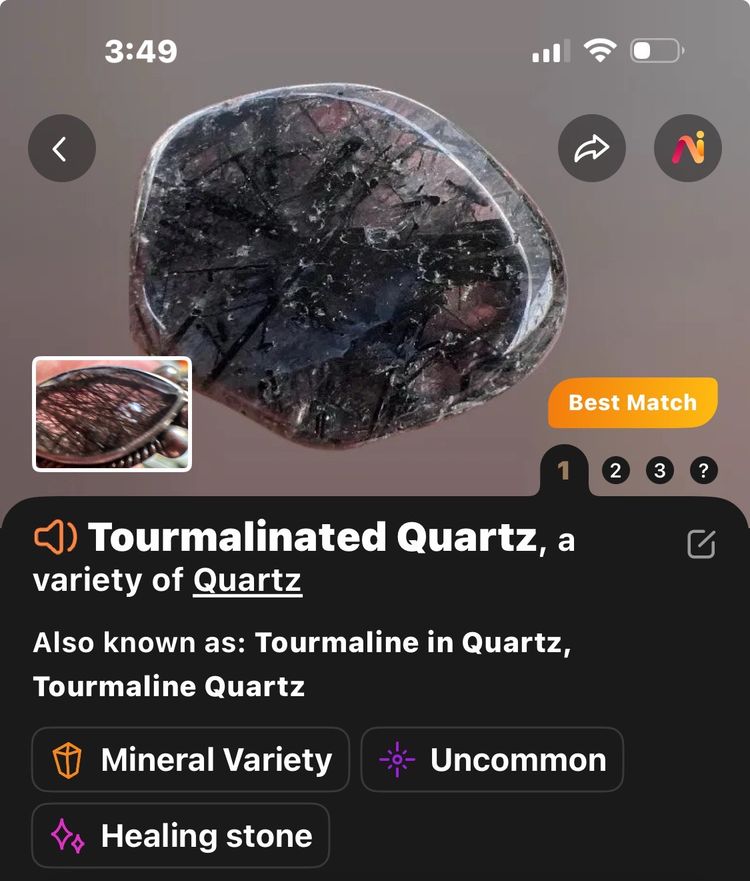Tap the Mineral Variety chip
The height and width of the screenshot is (881, 750).
pyautogui.click(x=191, y=760)
